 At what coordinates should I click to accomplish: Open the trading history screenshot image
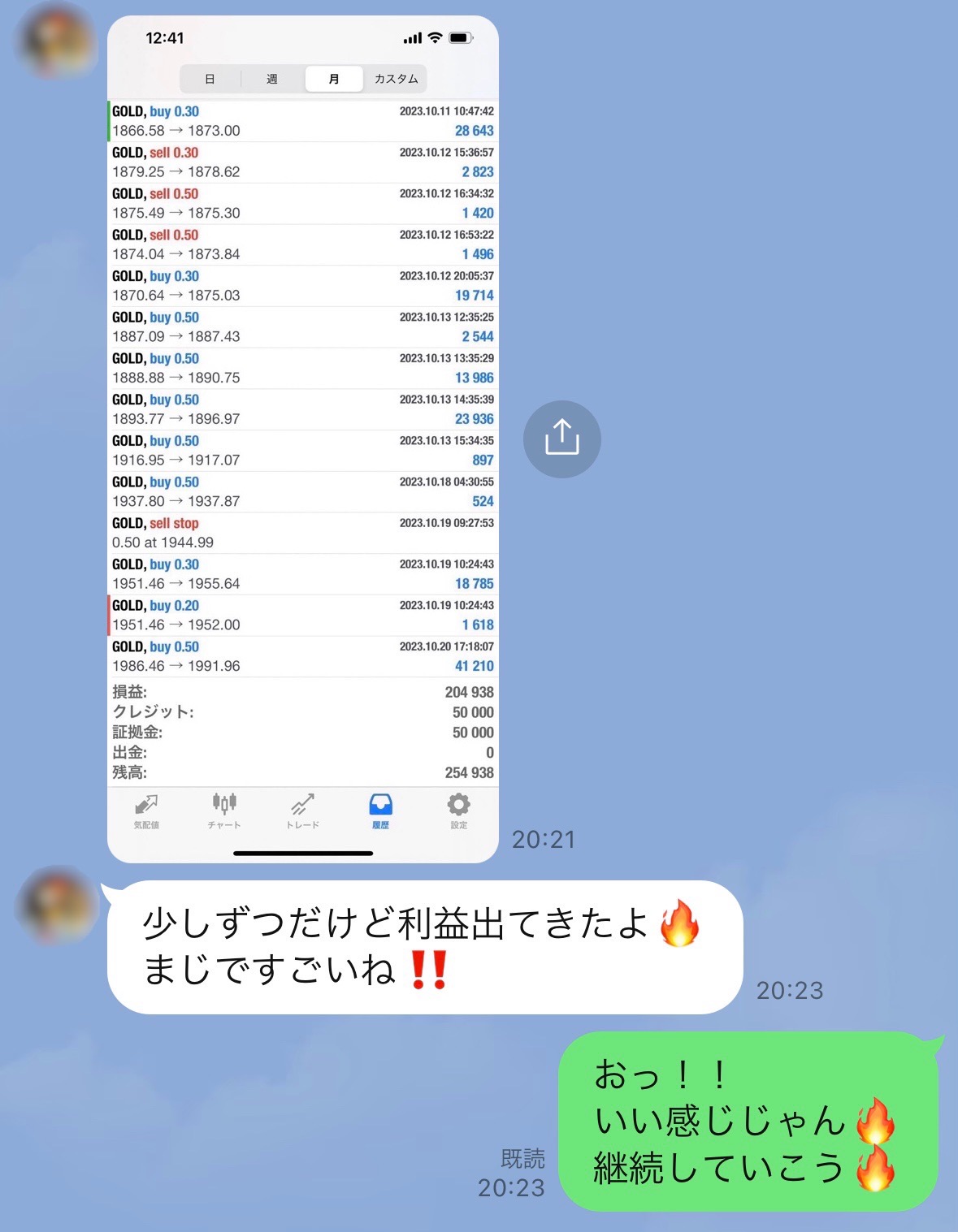[x=302, y=439]
